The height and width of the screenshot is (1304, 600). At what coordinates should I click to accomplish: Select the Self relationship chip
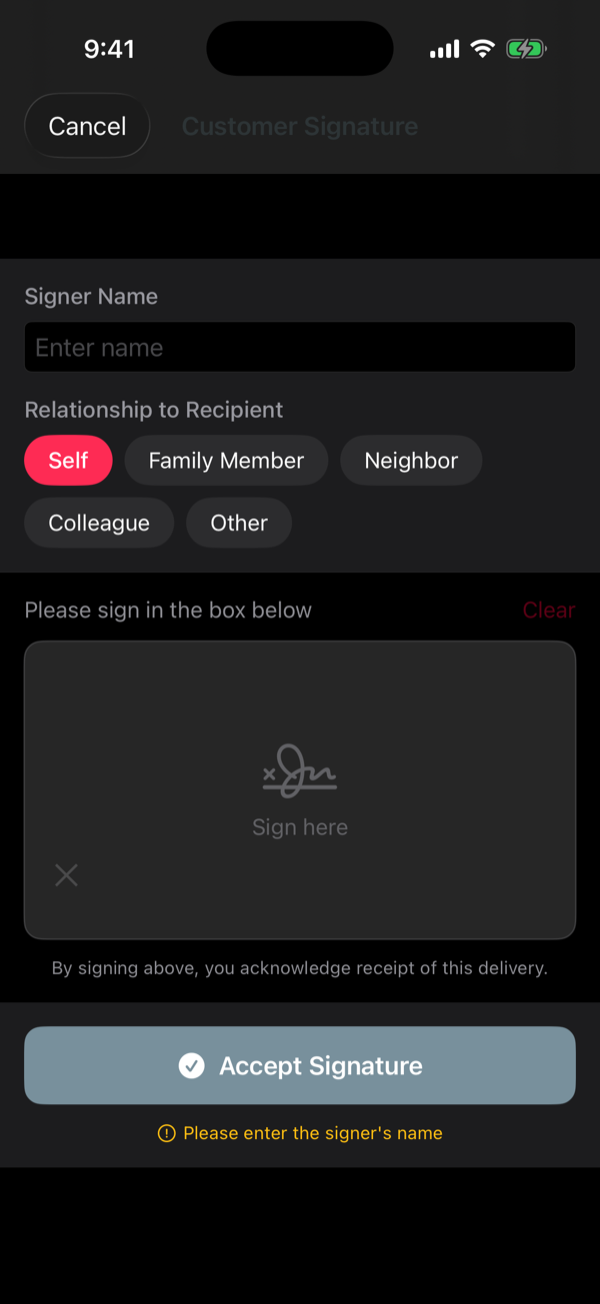[x=68, y=461]
